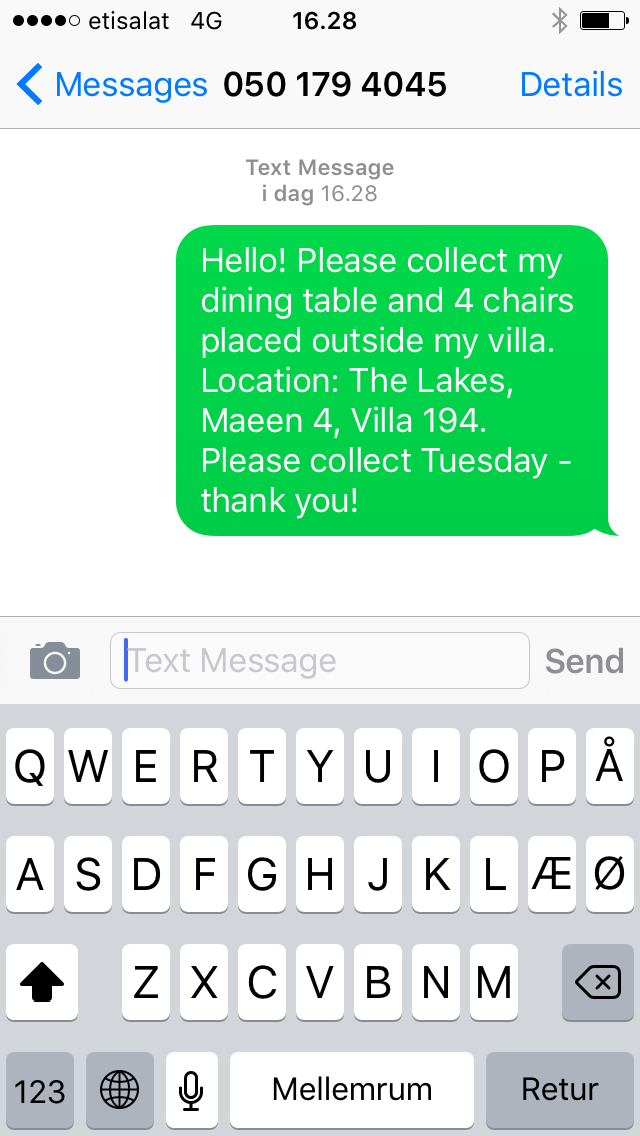Open Details for this conversation
640x1136 pixels.
(x=571, y=85)
